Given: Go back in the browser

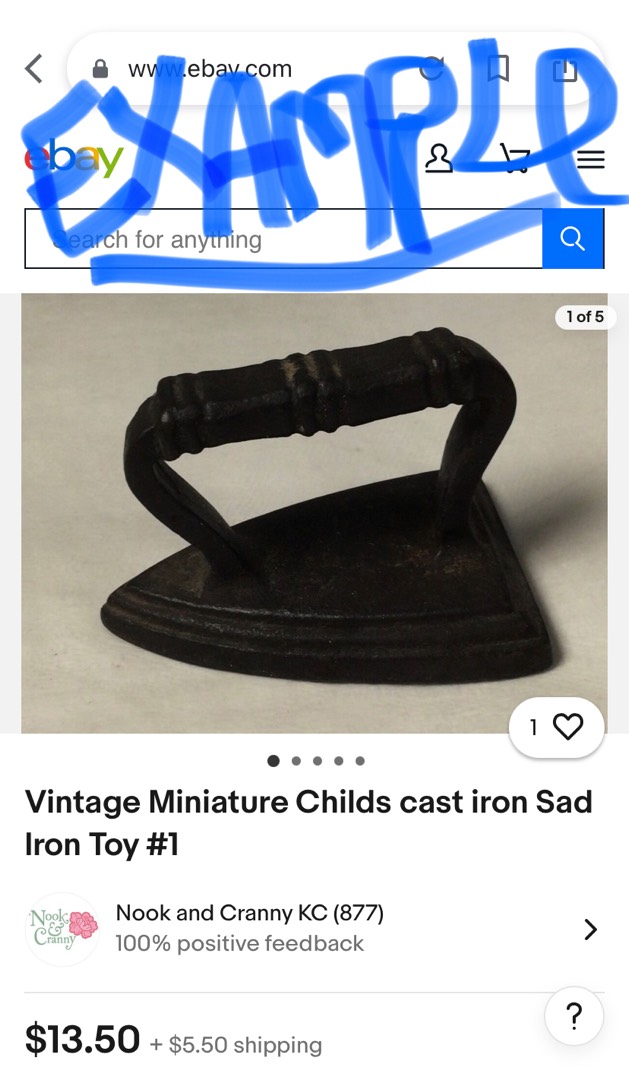Looking at the screenshot, I should click(34, 69).
